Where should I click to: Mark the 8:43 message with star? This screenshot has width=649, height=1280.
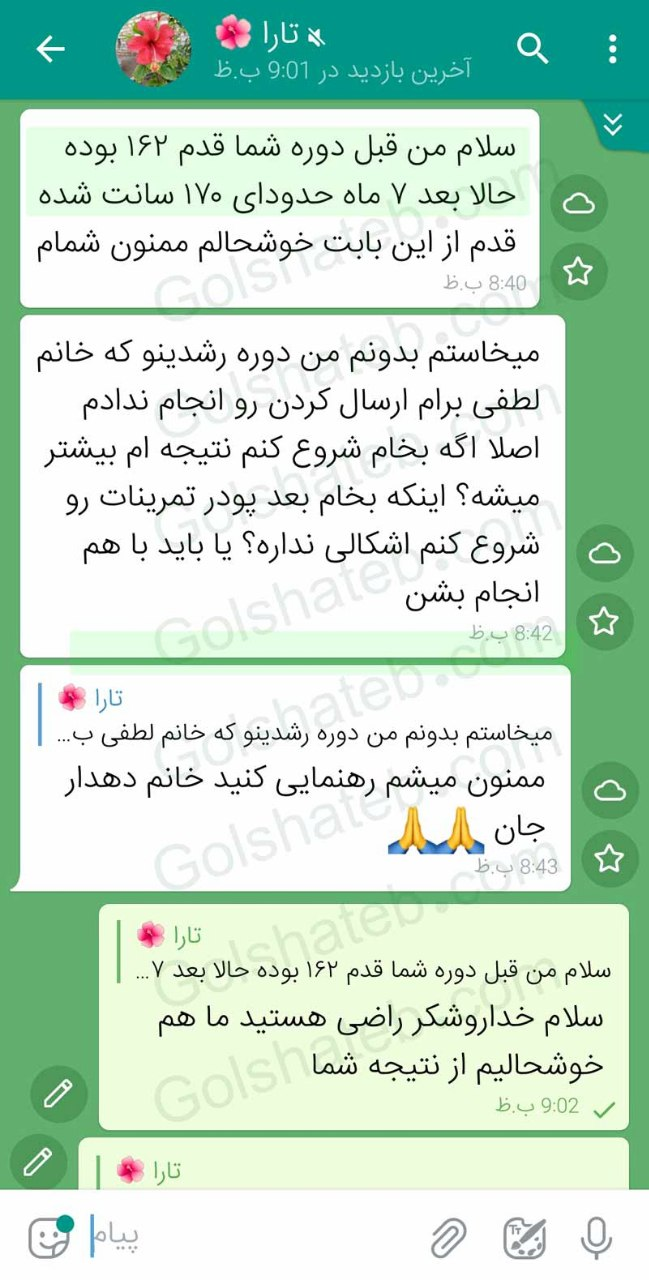pyautogui.click(x=609, y=857)
